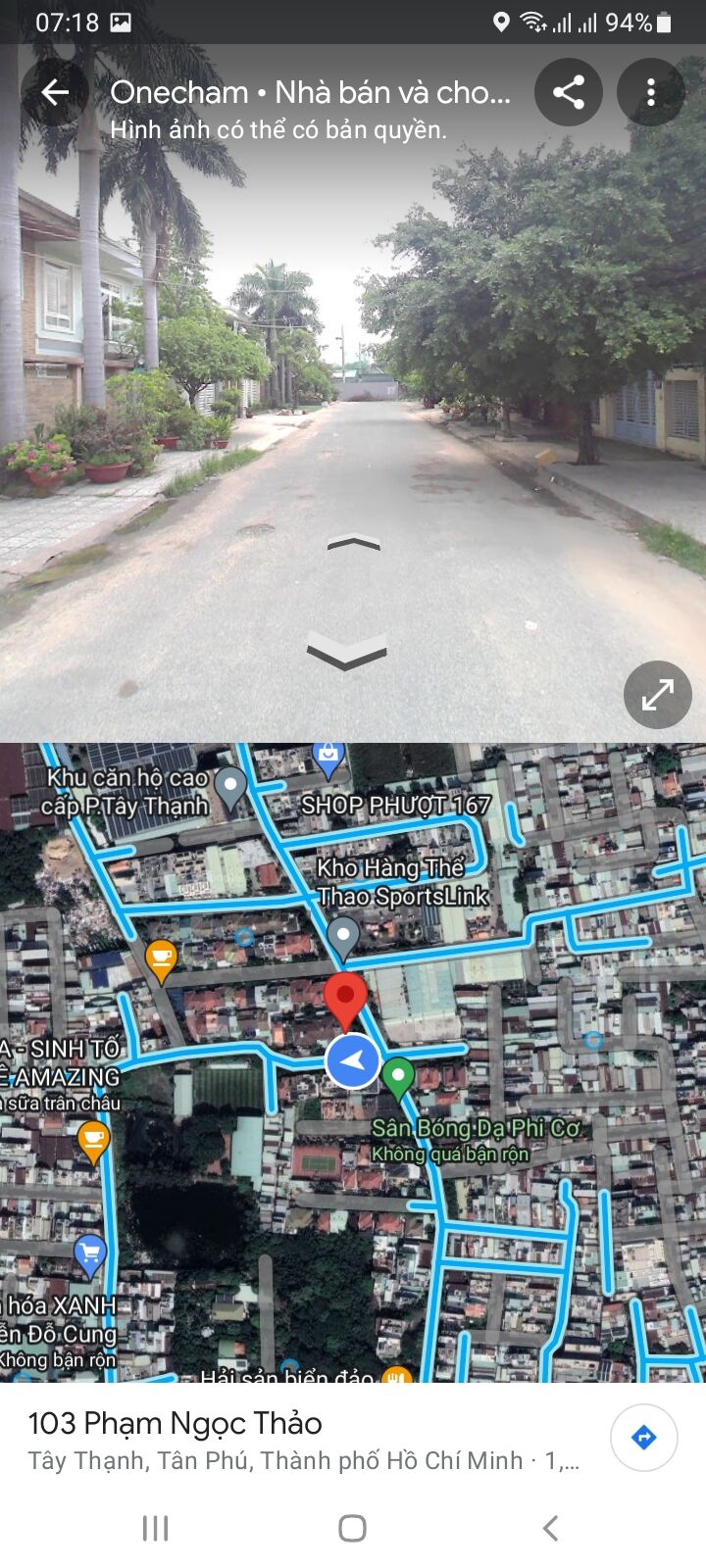Open the system recent apps button

(156, 1528)
